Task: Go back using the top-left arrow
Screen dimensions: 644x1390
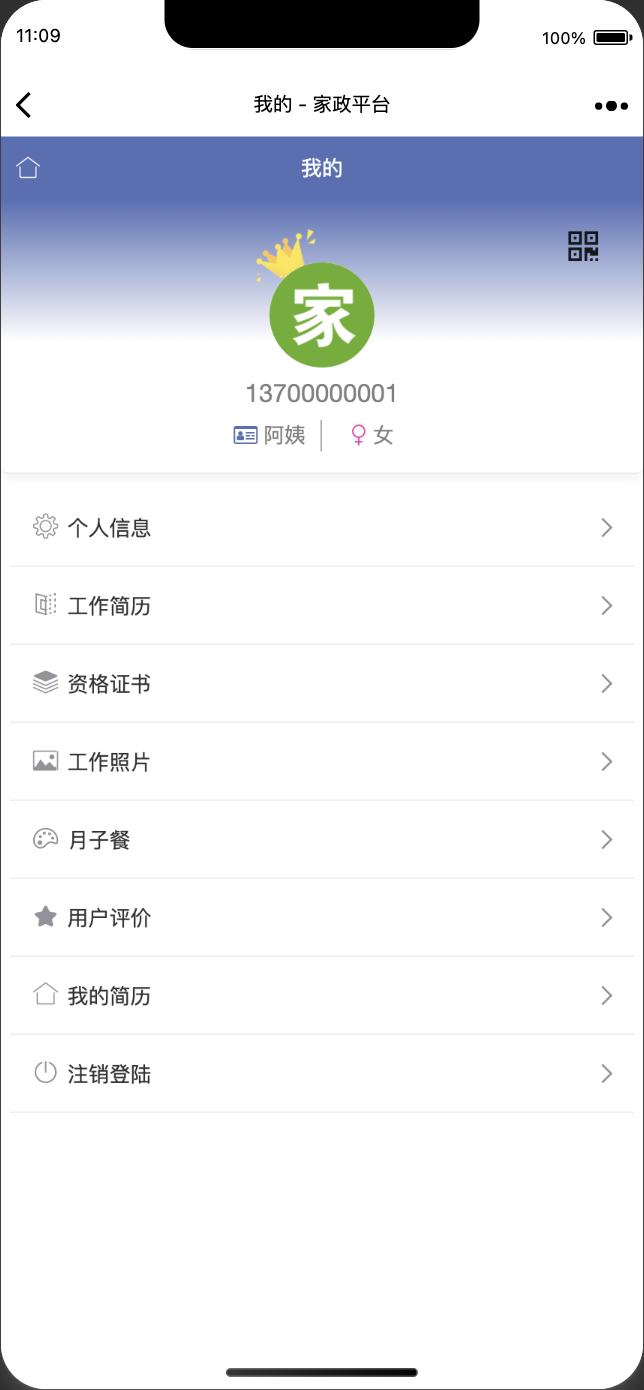Action: 24,105
